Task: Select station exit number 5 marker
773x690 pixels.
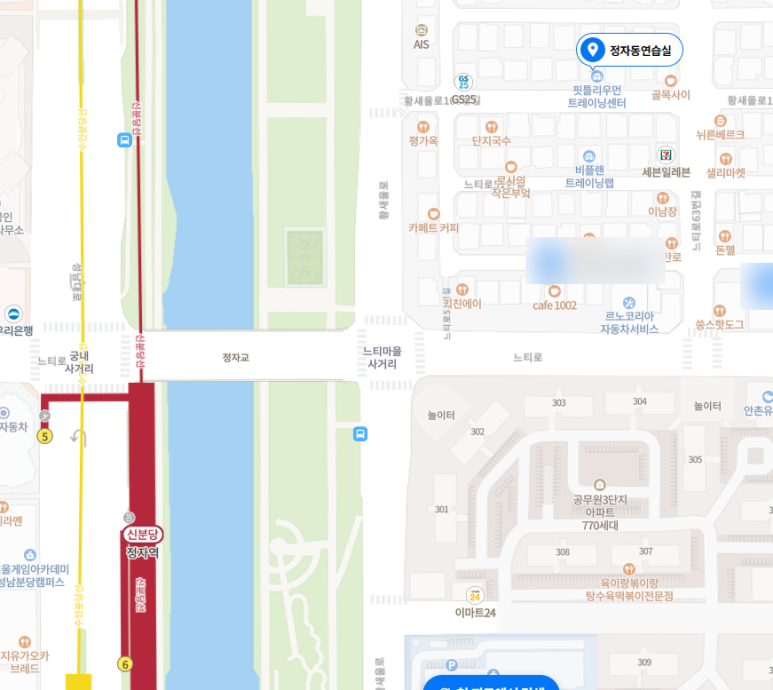Action: [44, 435]
